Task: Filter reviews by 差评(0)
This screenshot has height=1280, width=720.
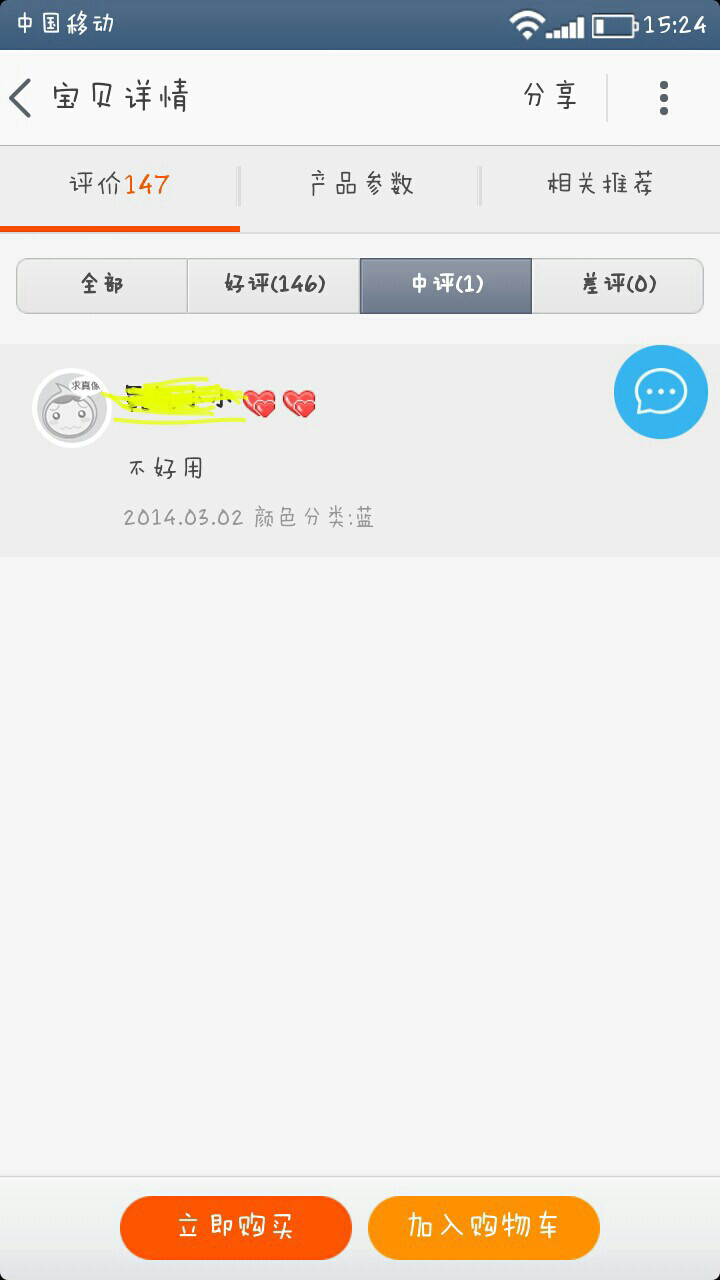Action: 617,286
